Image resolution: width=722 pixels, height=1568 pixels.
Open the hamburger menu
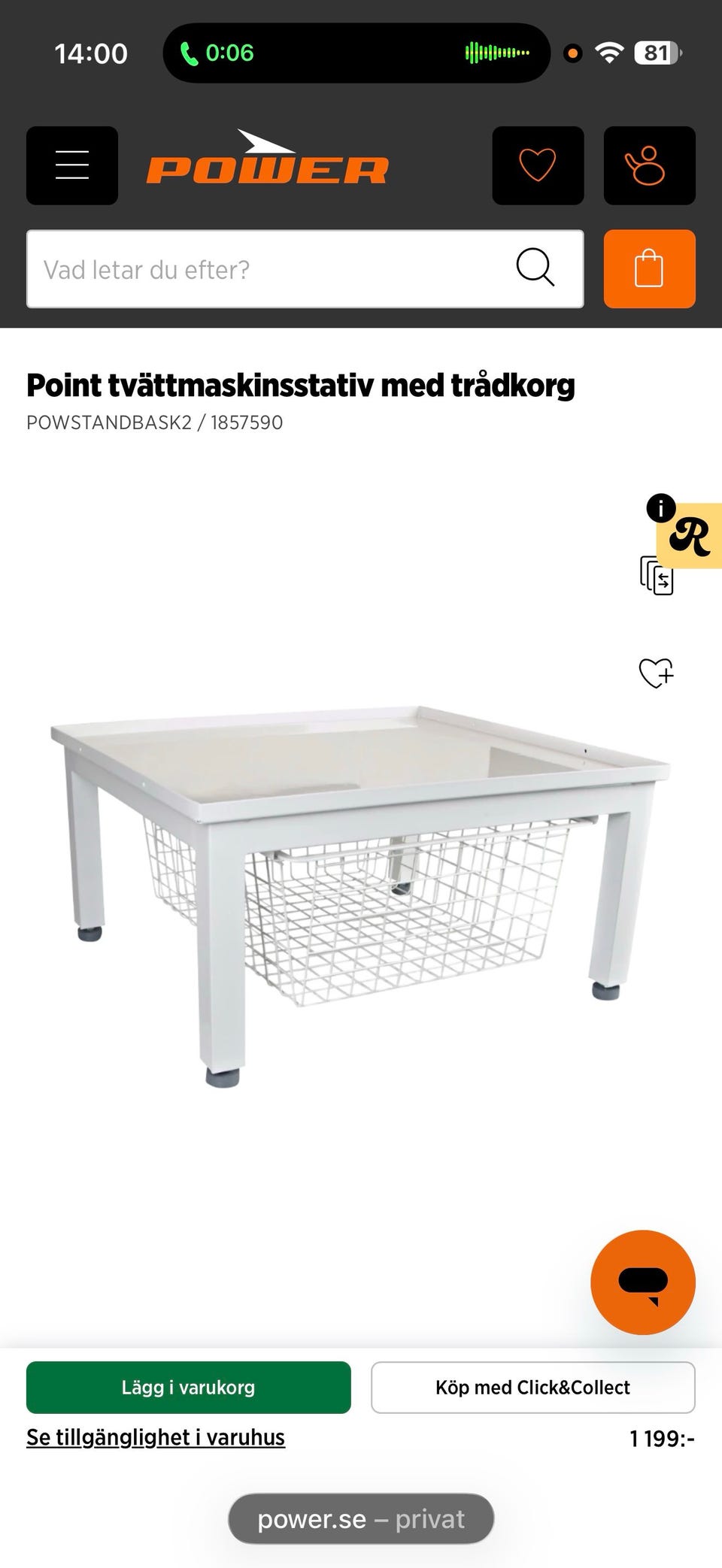pos(72,165)
